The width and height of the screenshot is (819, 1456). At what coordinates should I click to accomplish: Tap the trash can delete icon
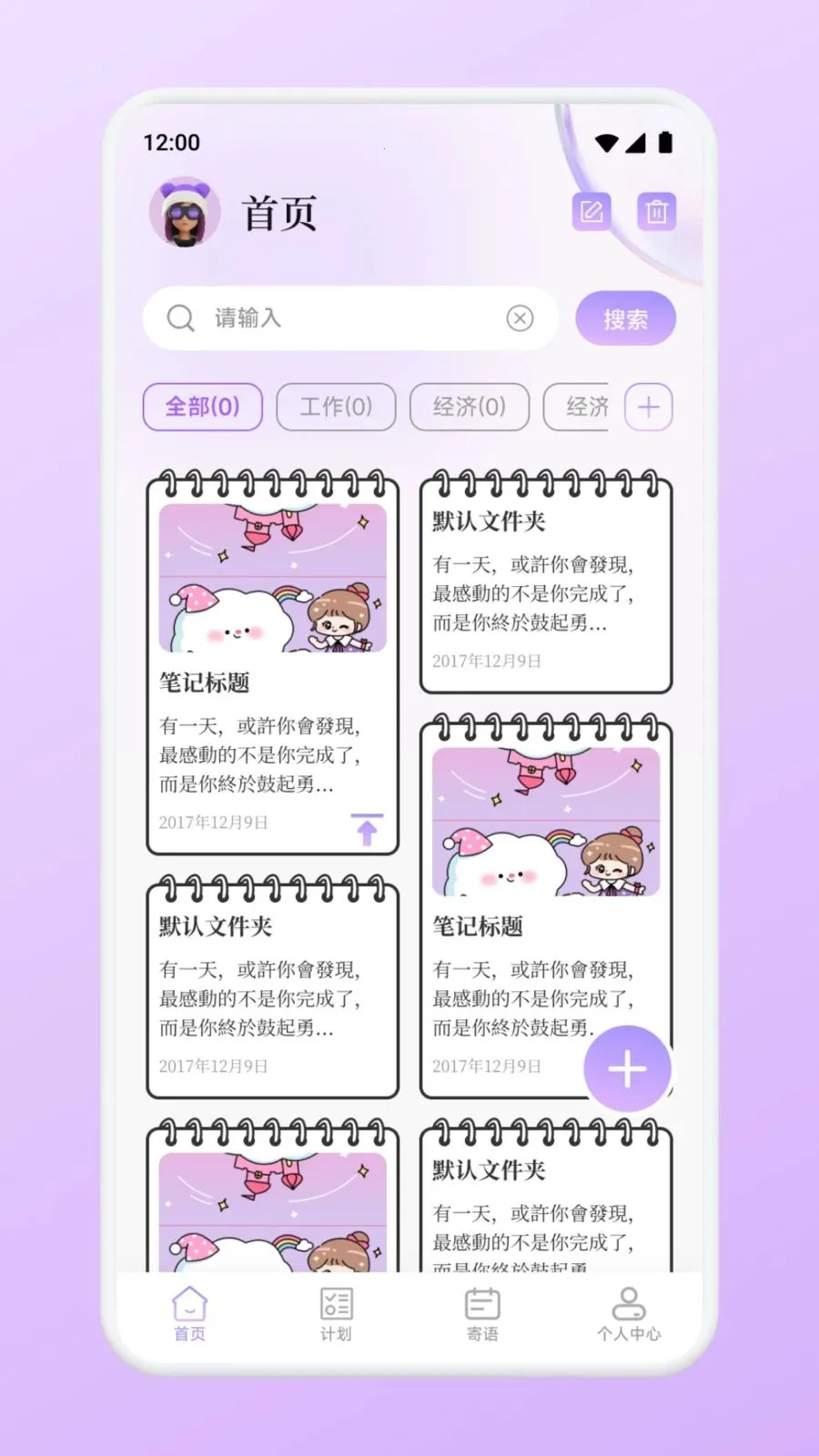coord(656,212)
